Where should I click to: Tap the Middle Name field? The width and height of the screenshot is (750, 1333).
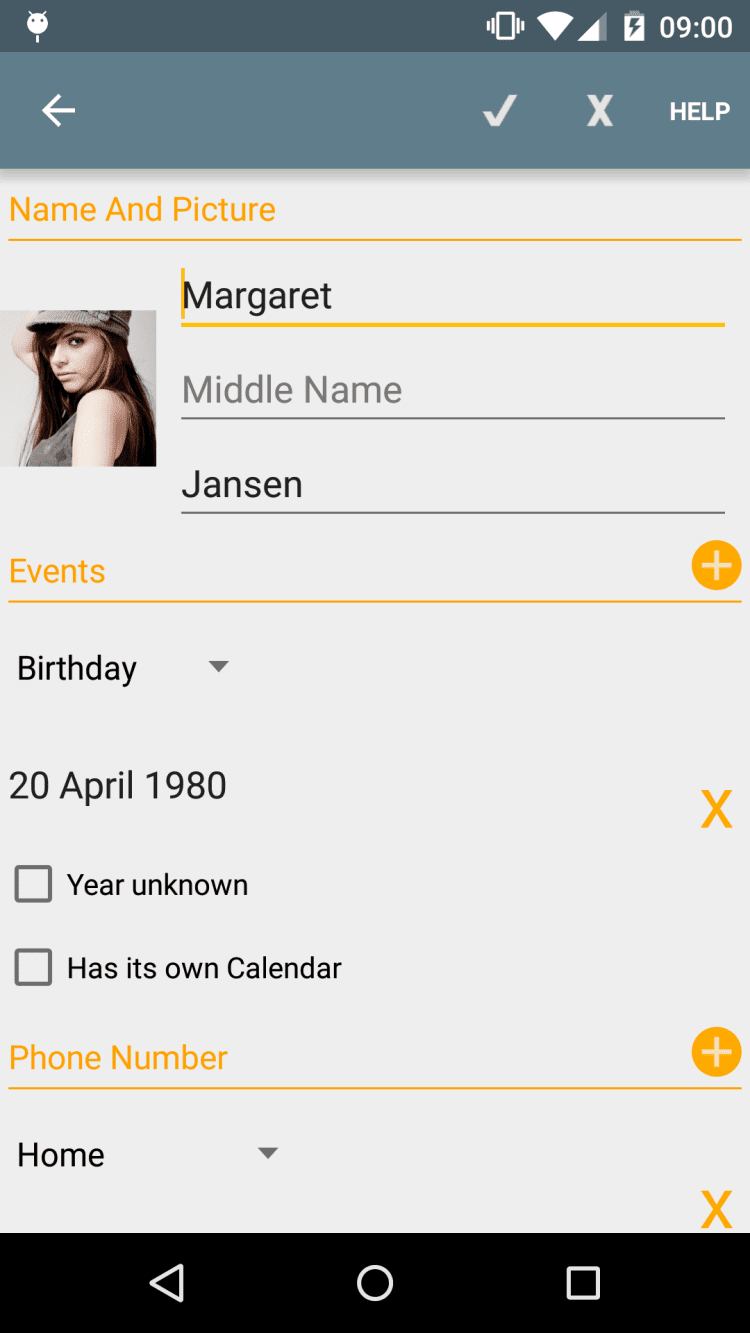(452, 390)
